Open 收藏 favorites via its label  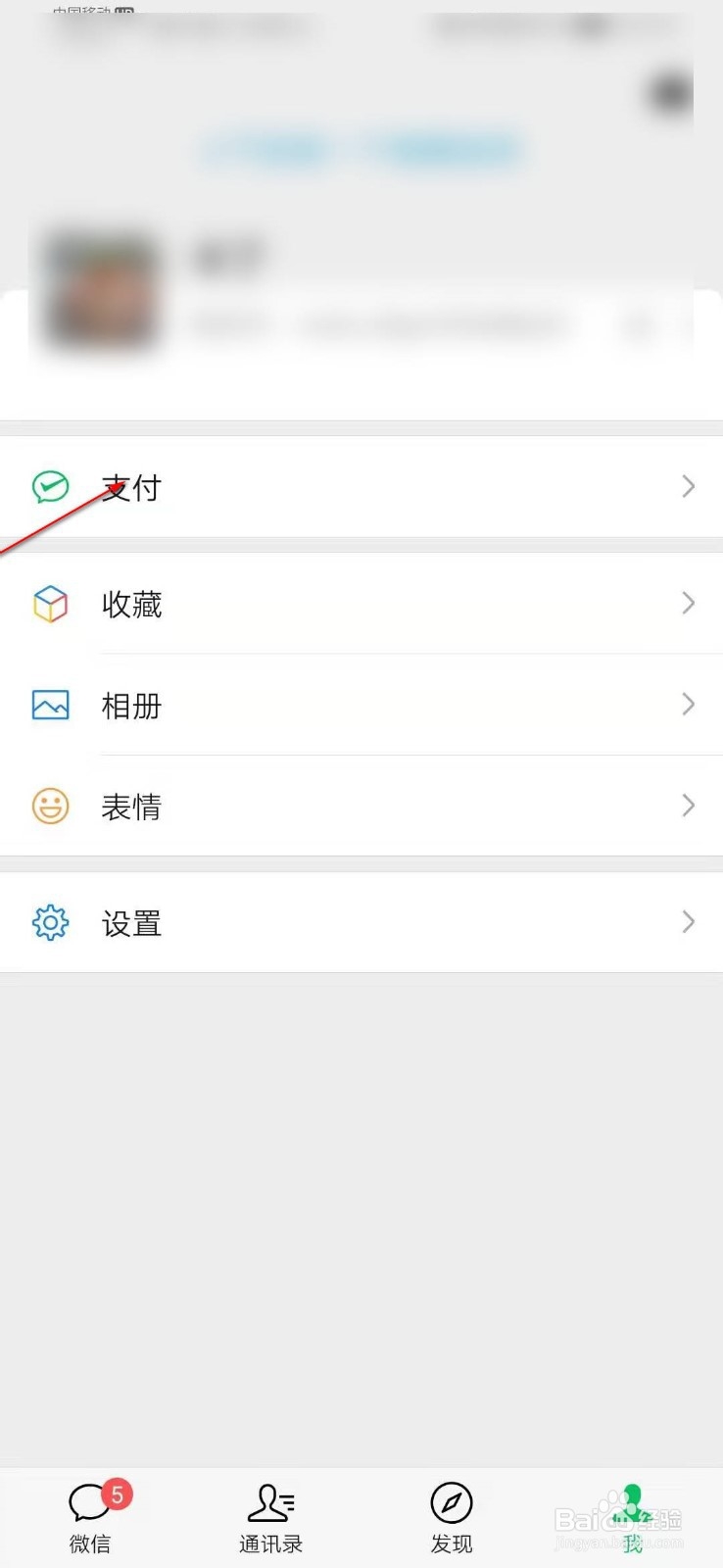(x=131, y=604)
